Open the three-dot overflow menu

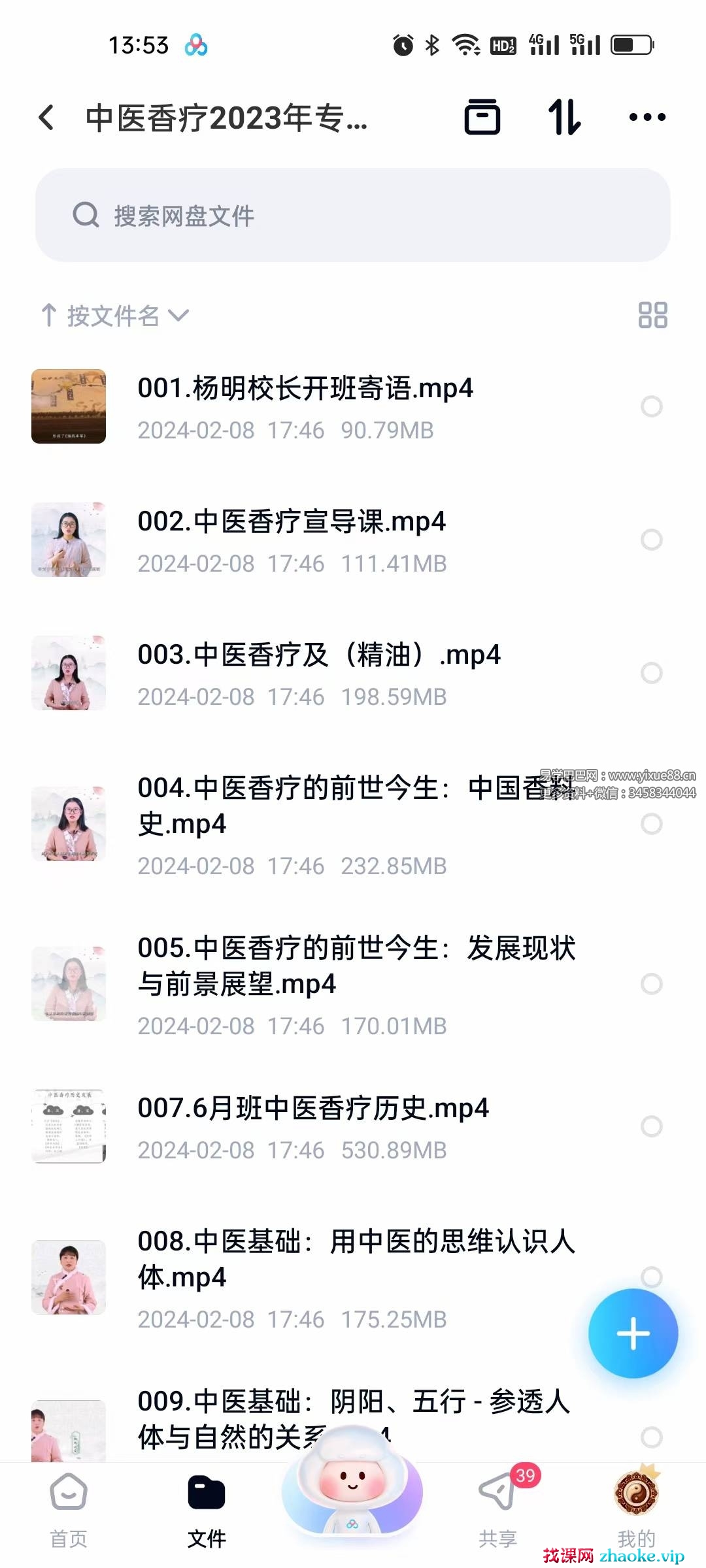tap(647, 118)
